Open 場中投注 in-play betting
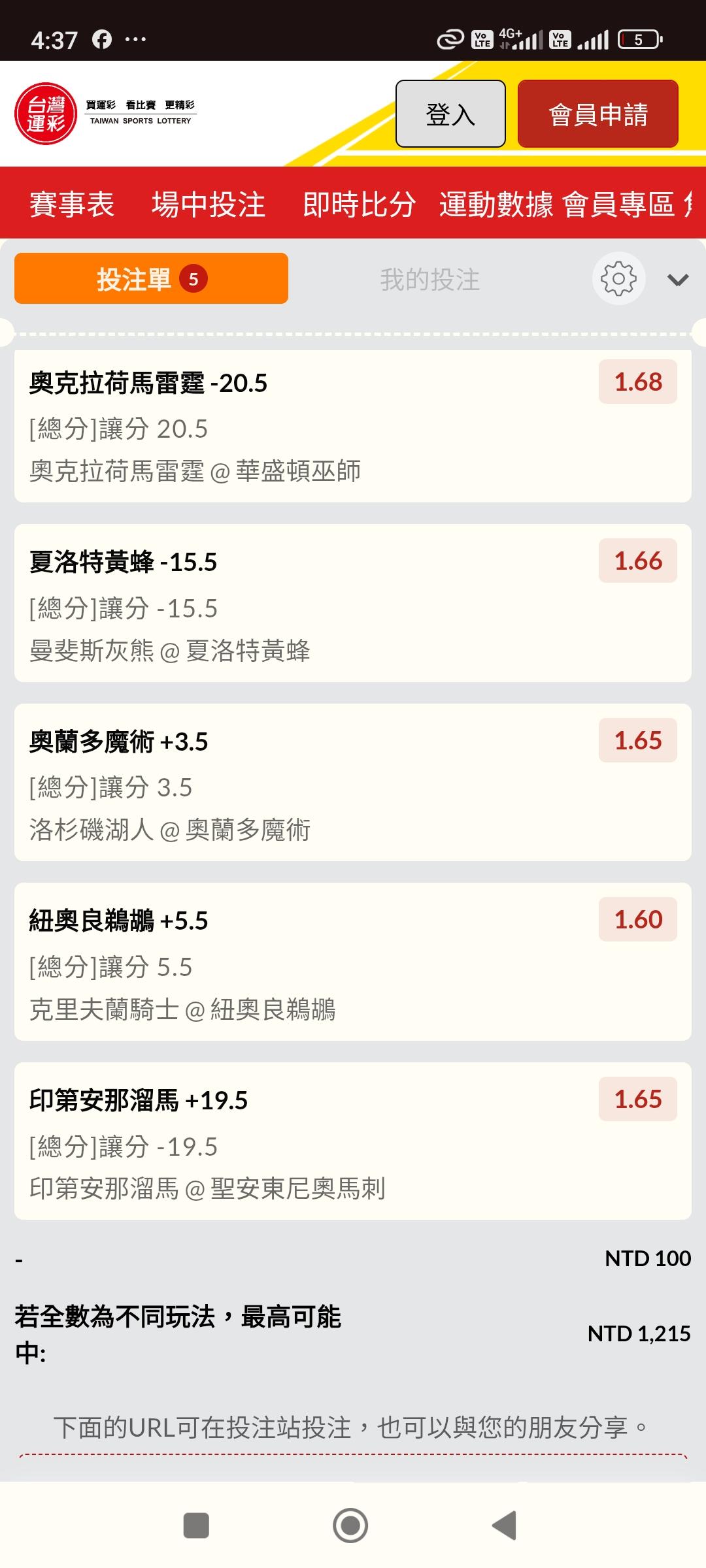The height and width of the screenshot is (1568, 706). (x=209, y=204)
